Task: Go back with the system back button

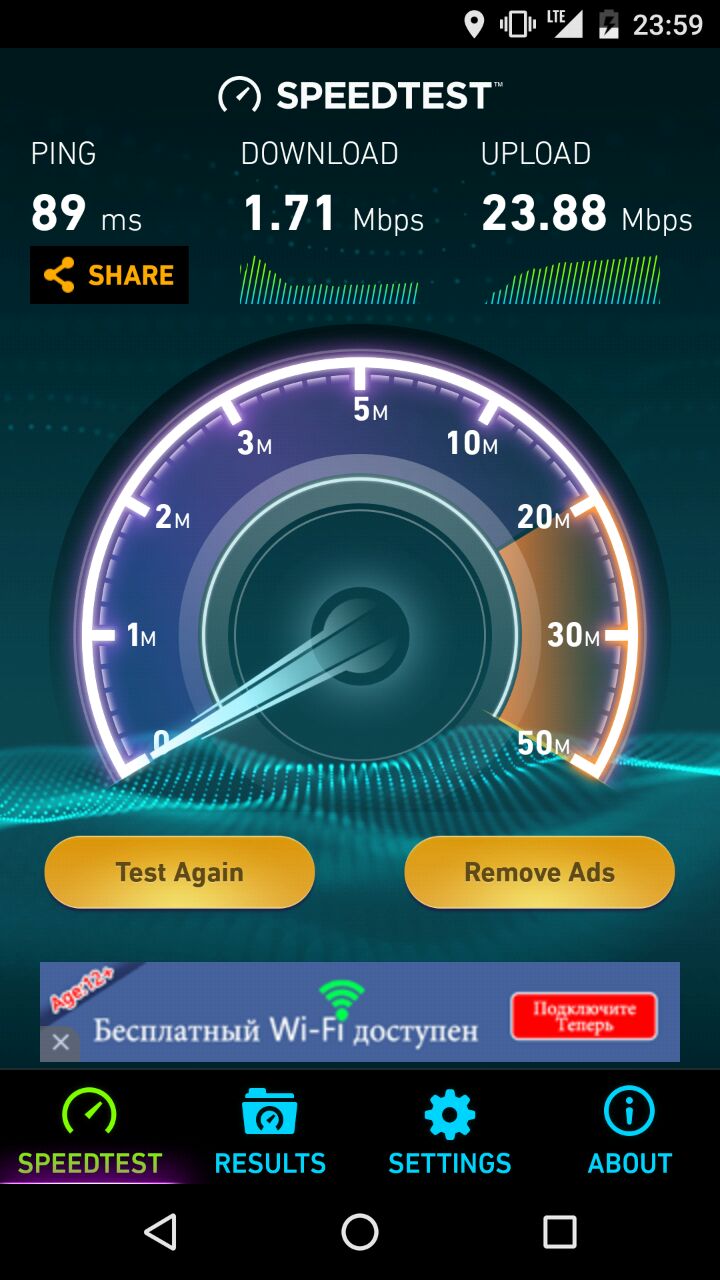Action: tap(161, 1232)
